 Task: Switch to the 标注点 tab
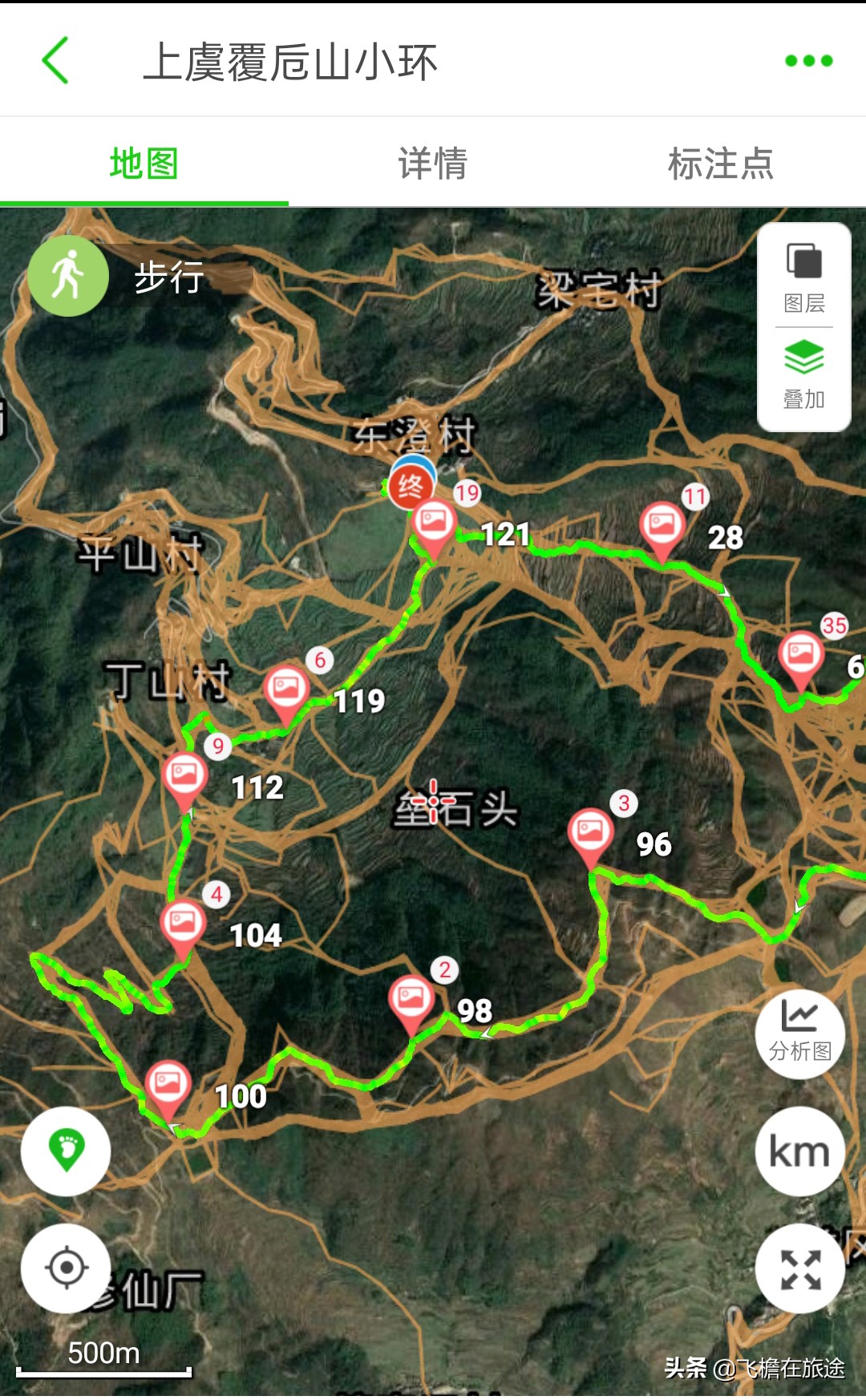coord(720,163)
